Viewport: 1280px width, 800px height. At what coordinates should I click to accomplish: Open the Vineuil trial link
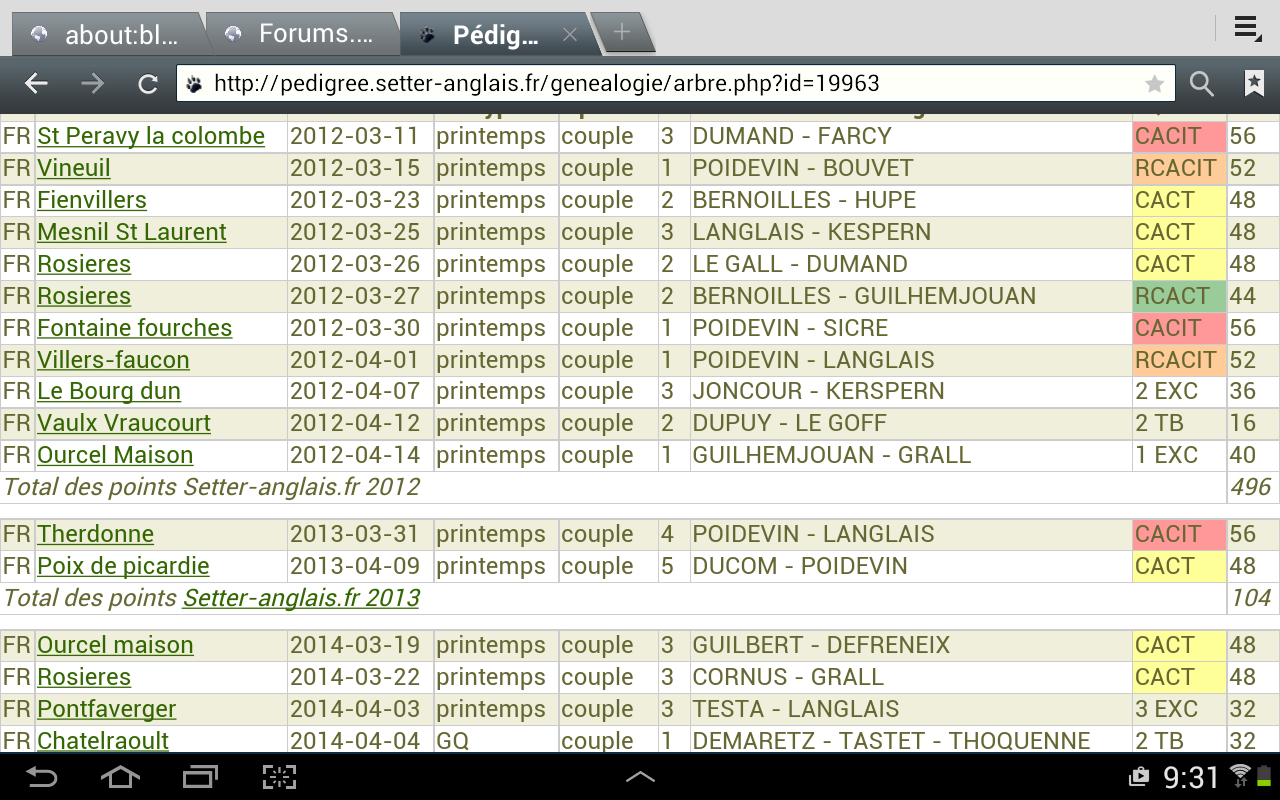pyautogui.click(x=74, y=168)
